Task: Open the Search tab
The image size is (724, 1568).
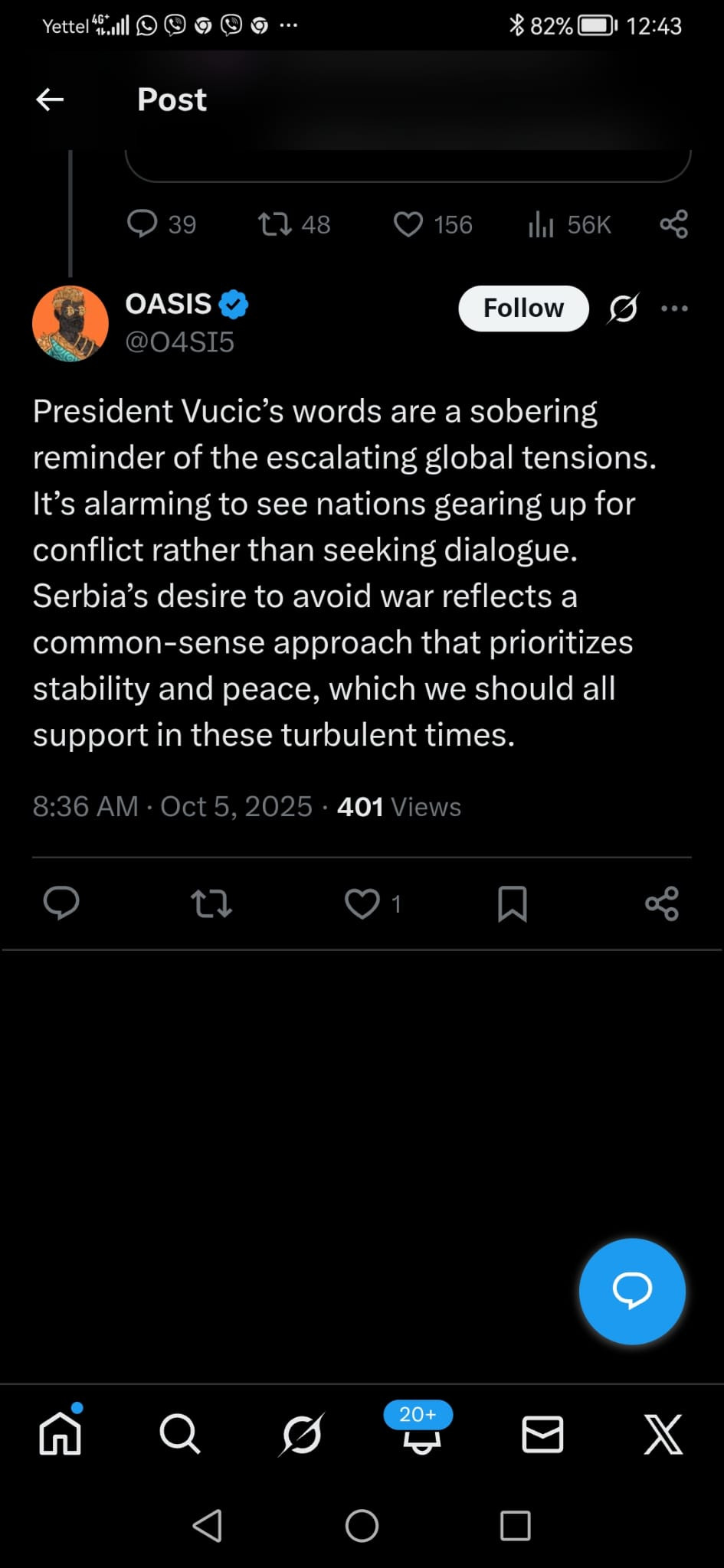Action: point(180,1433)
